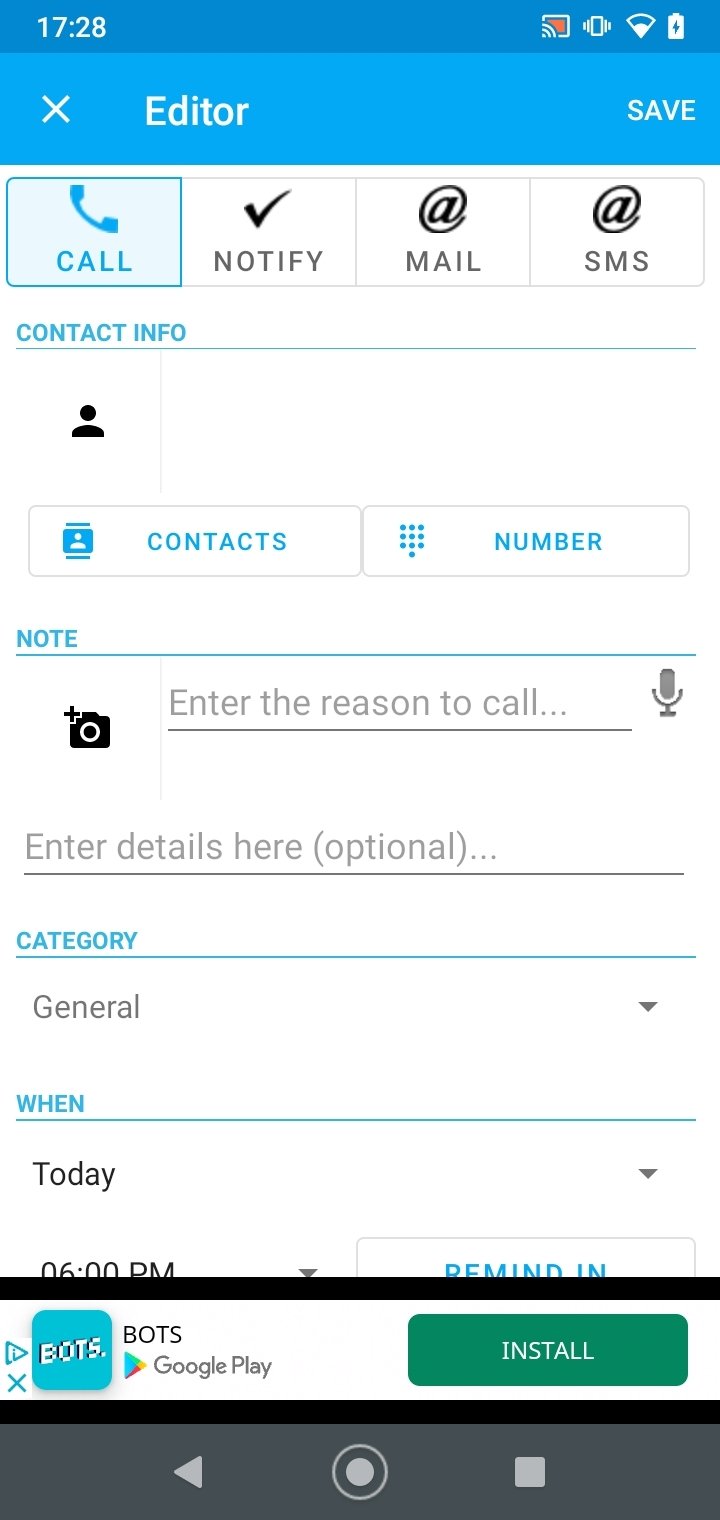Viewport: 720px width, 1520px height.
Task: Switch to the Notify tab
Action: pyautogui.click(x=268, y=232)
